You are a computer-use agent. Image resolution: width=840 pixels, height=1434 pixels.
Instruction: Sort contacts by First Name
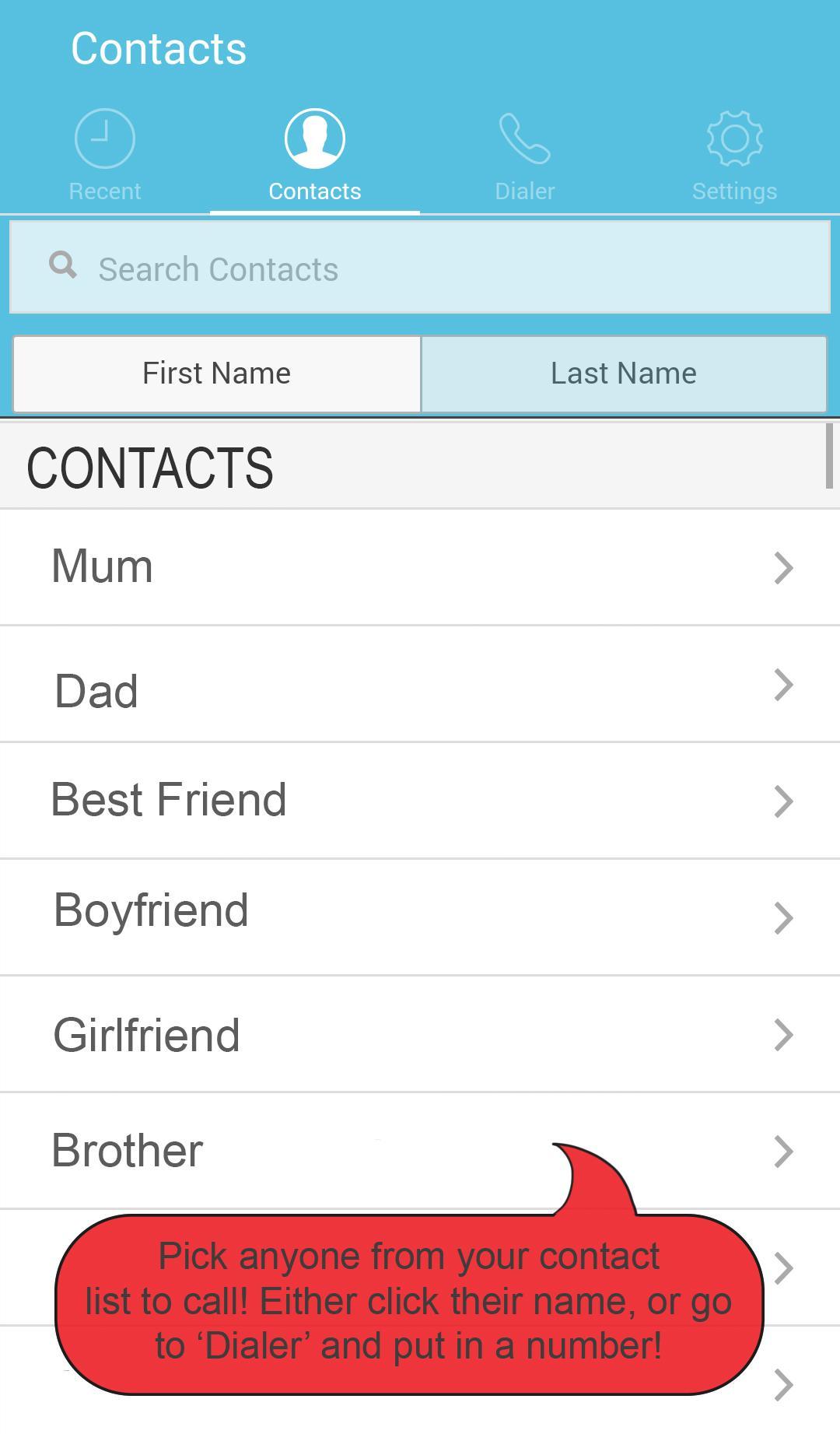pyautogui.click(x=217, y=373)
